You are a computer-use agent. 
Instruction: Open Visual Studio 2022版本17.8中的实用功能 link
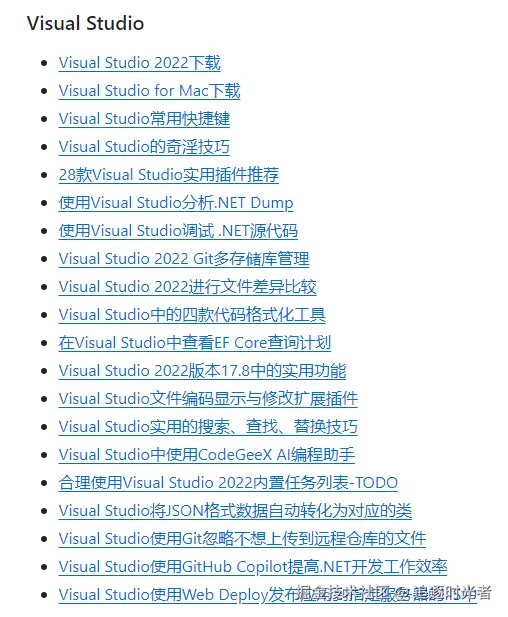[202, 371]
